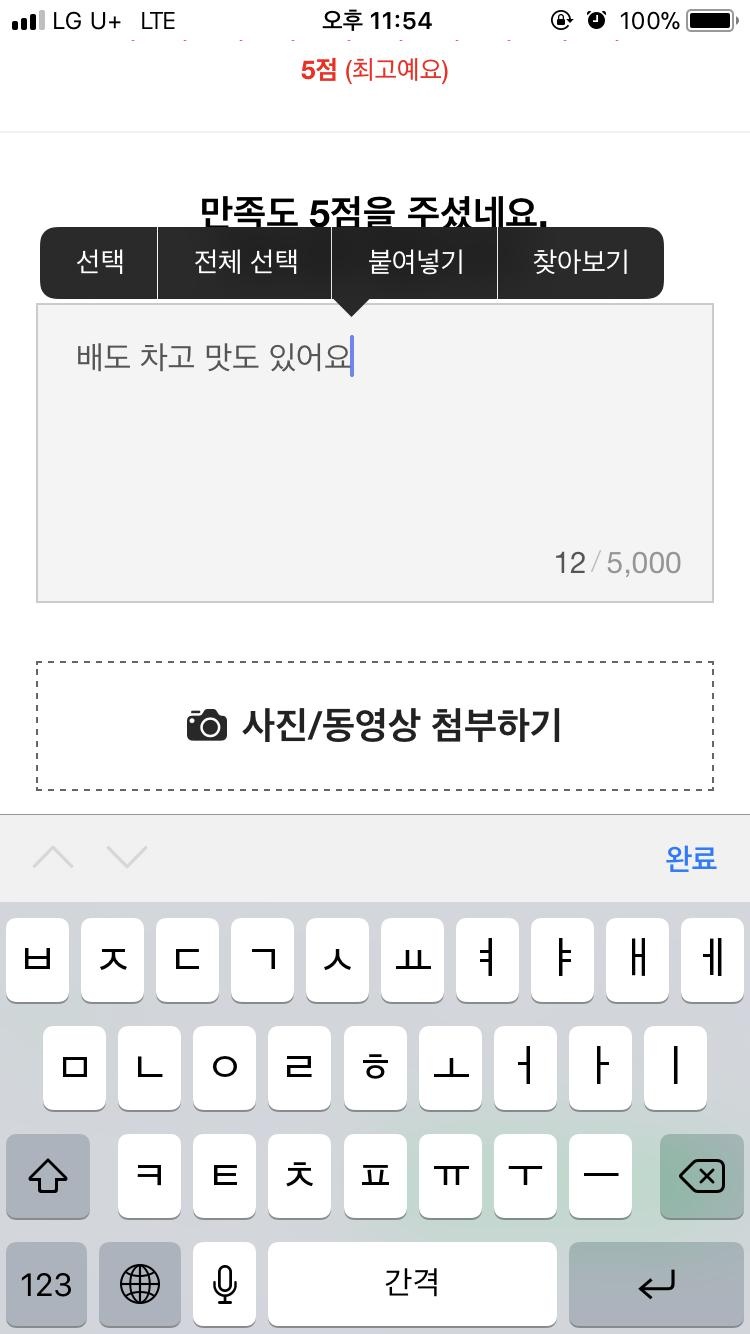This screenshot has width=750, height=1334.
Task: Enable shift with the shift key
Action: (46, 1177)
